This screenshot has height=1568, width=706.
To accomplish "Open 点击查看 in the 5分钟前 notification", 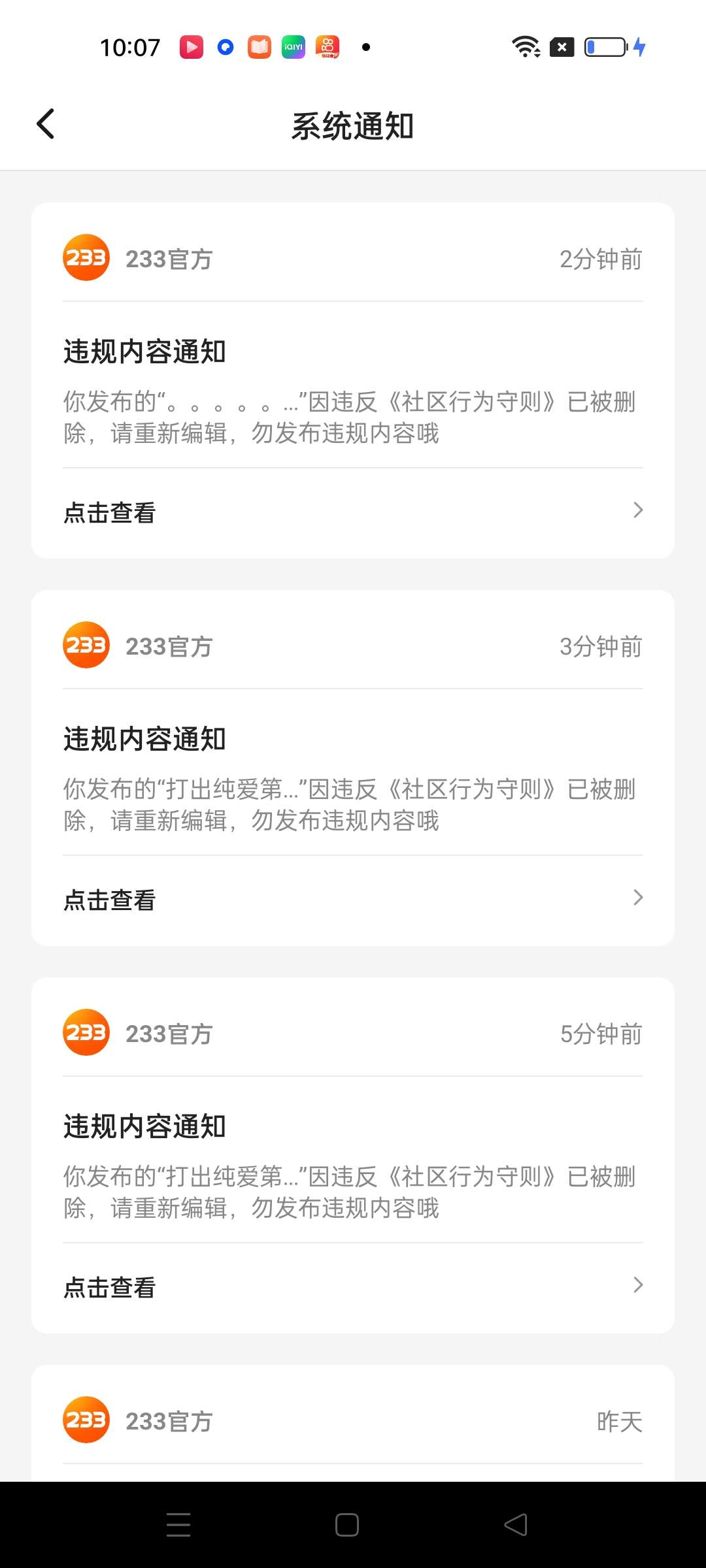I will 353,1287.
